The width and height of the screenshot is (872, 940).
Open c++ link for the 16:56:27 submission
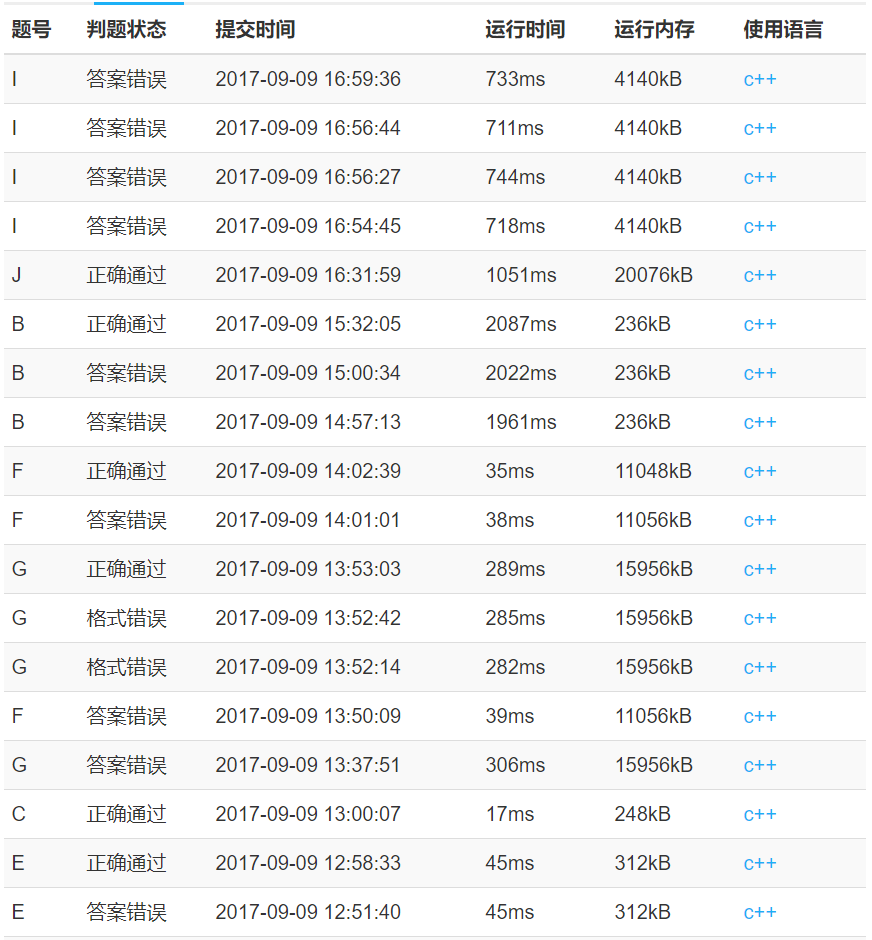[760, 178]
